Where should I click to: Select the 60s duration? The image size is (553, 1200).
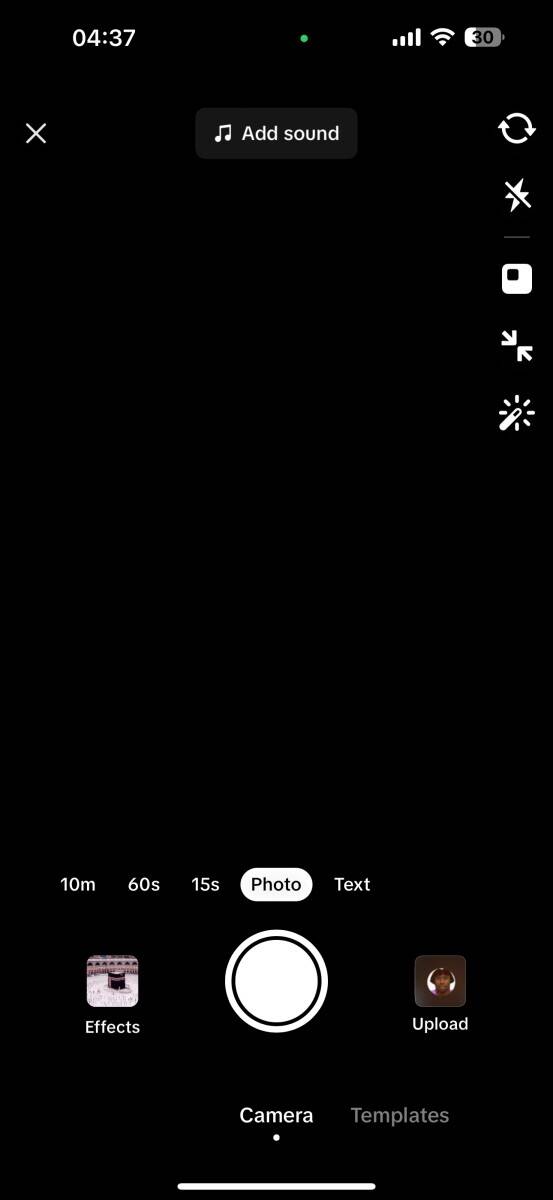[x=144, y=884]
